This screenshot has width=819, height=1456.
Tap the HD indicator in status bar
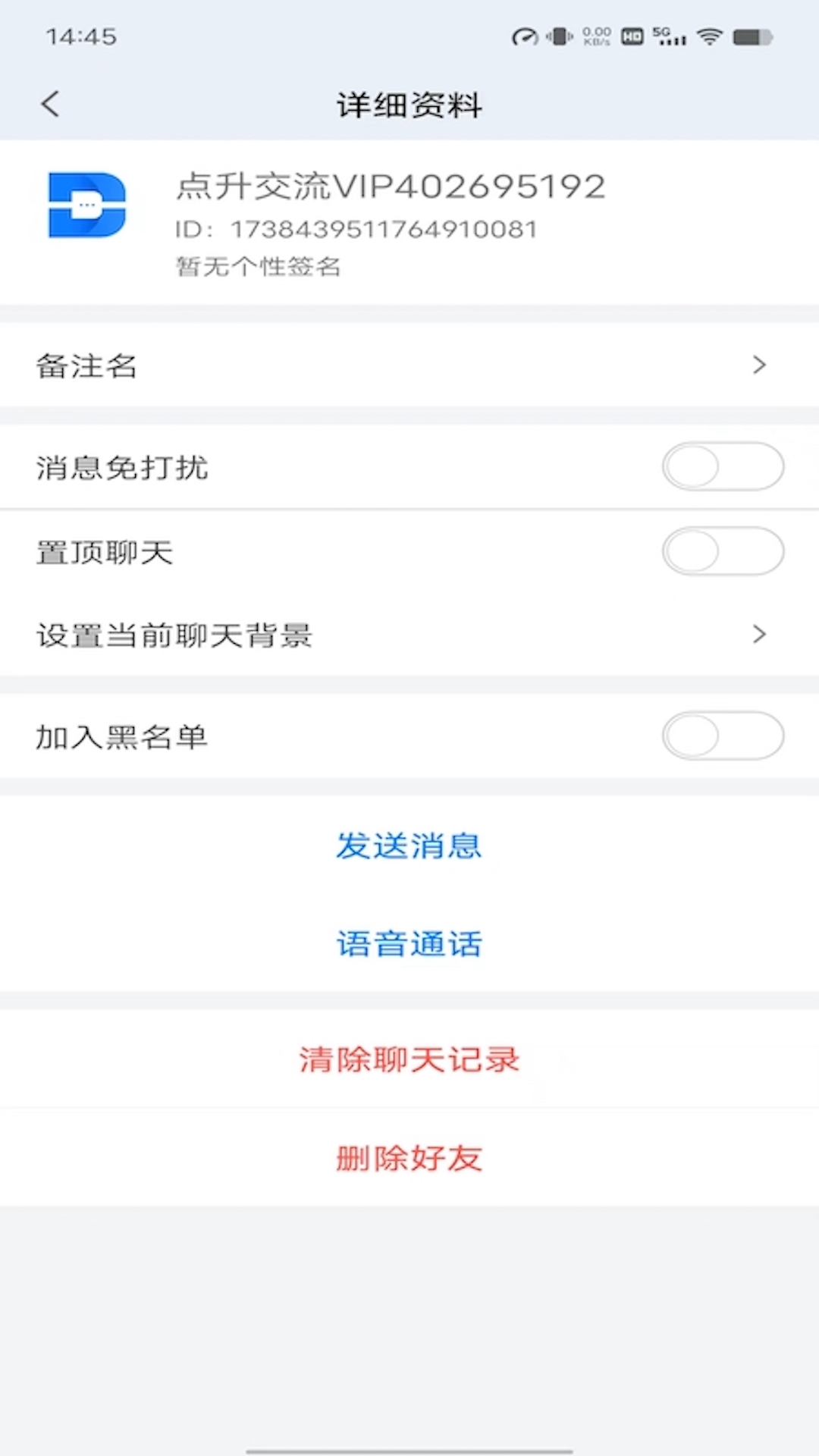coord(631,36)
